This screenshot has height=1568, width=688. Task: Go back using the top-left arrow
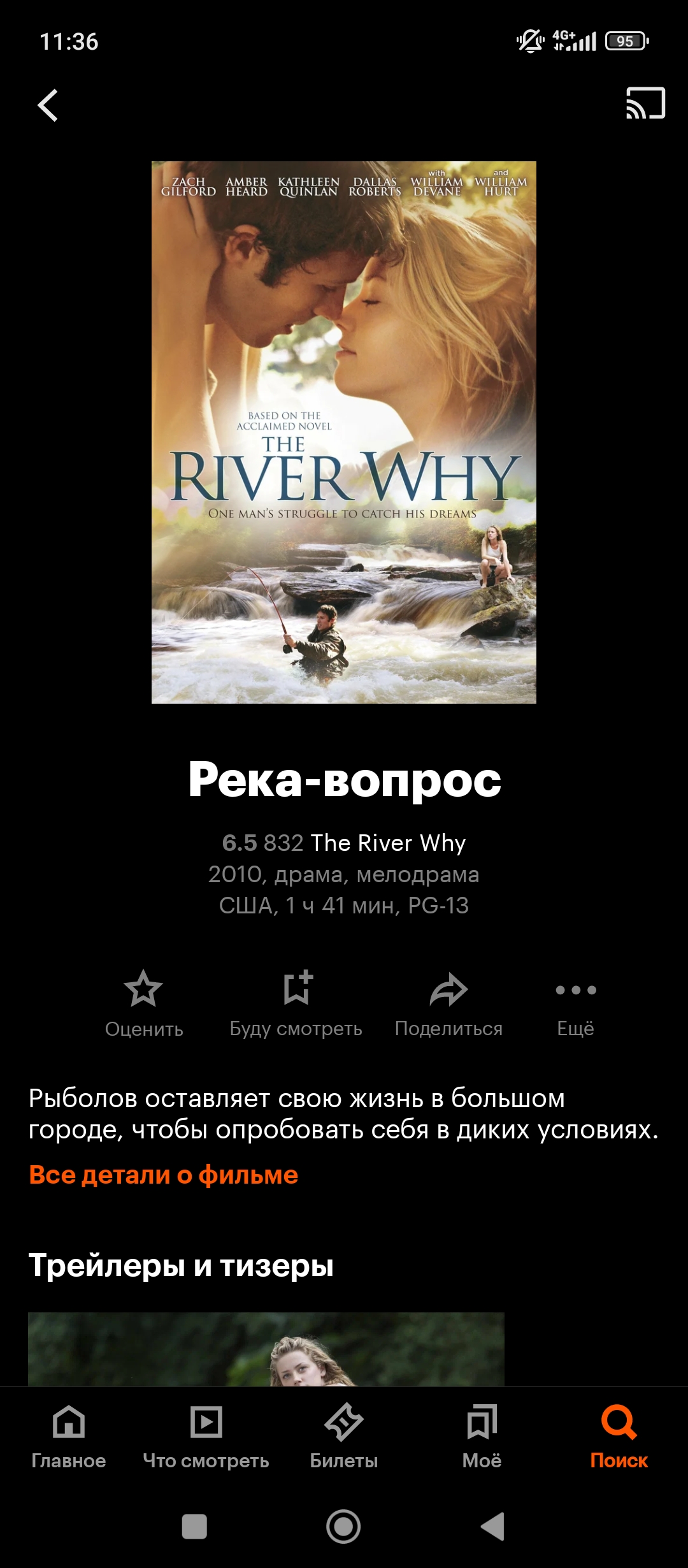point(48,105)
